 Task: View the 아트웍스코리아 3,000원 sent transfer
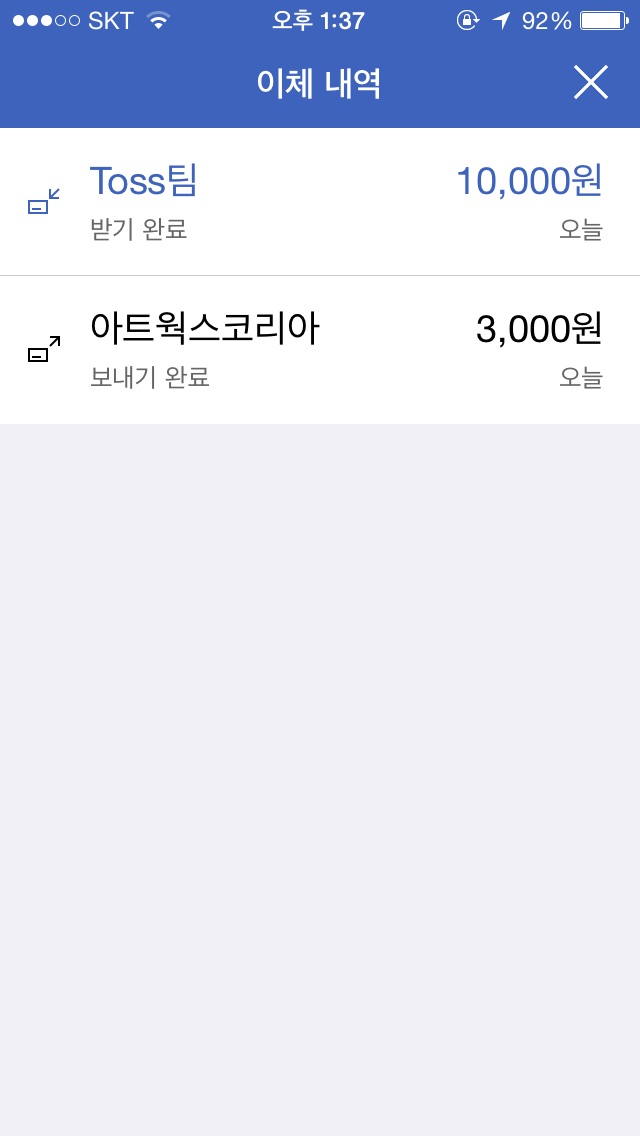tap(320, 350)
